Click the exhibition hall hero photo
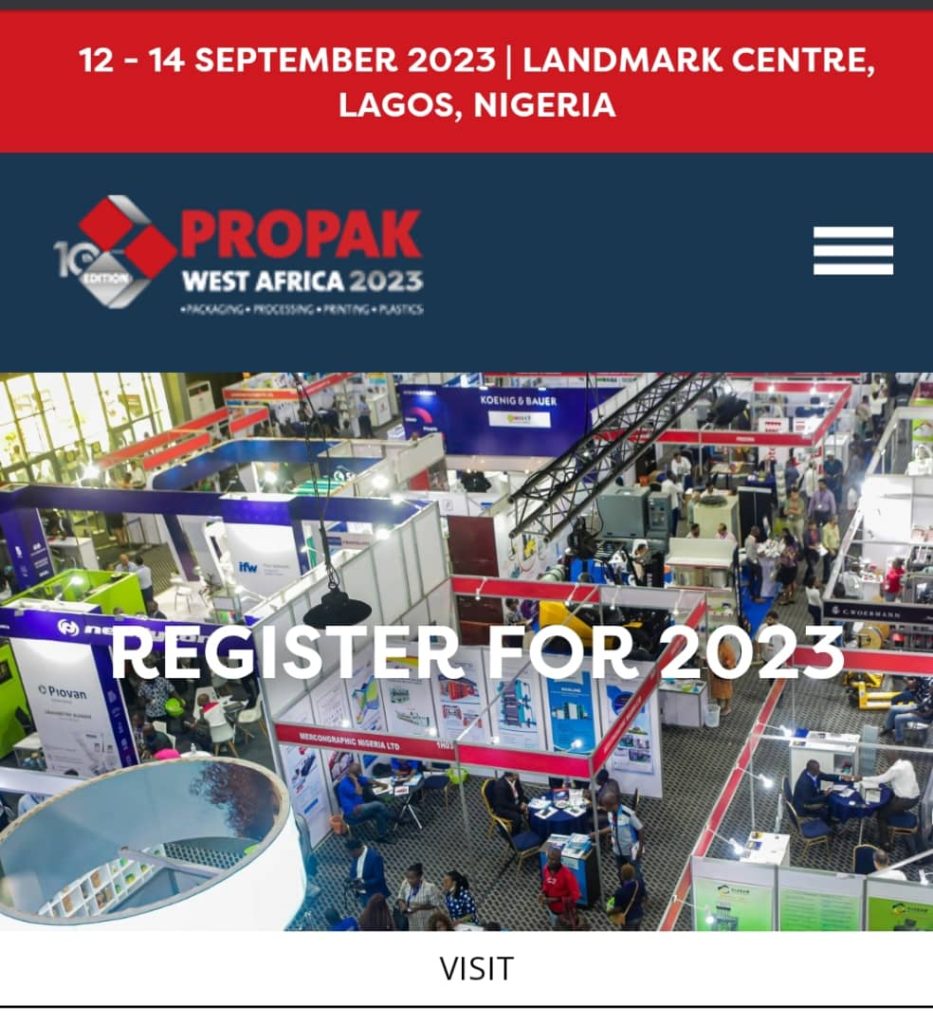This screenshot has height=1024, width=933. 466,500
